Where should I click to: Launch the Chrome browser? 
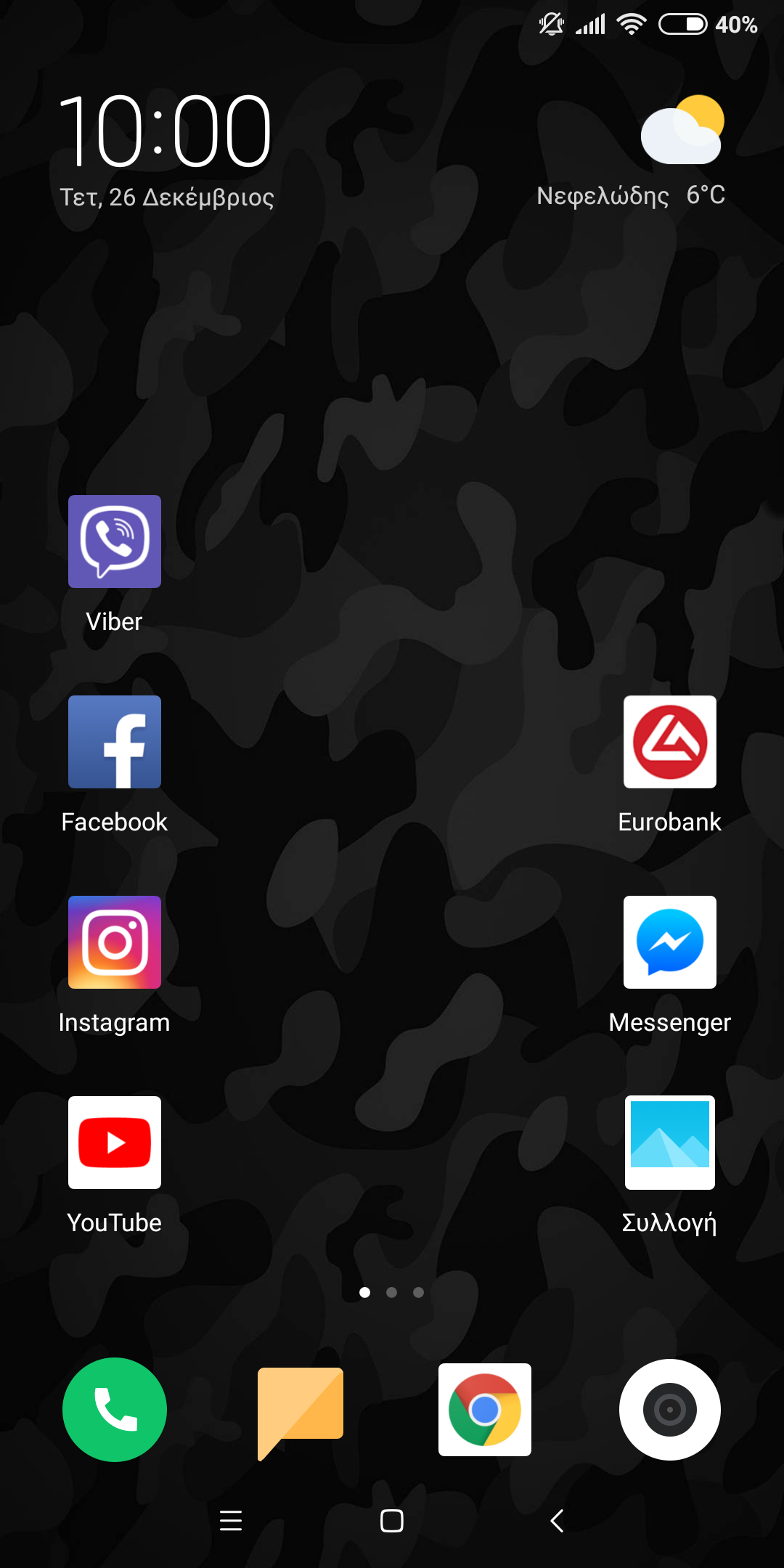coord(485,1410)
